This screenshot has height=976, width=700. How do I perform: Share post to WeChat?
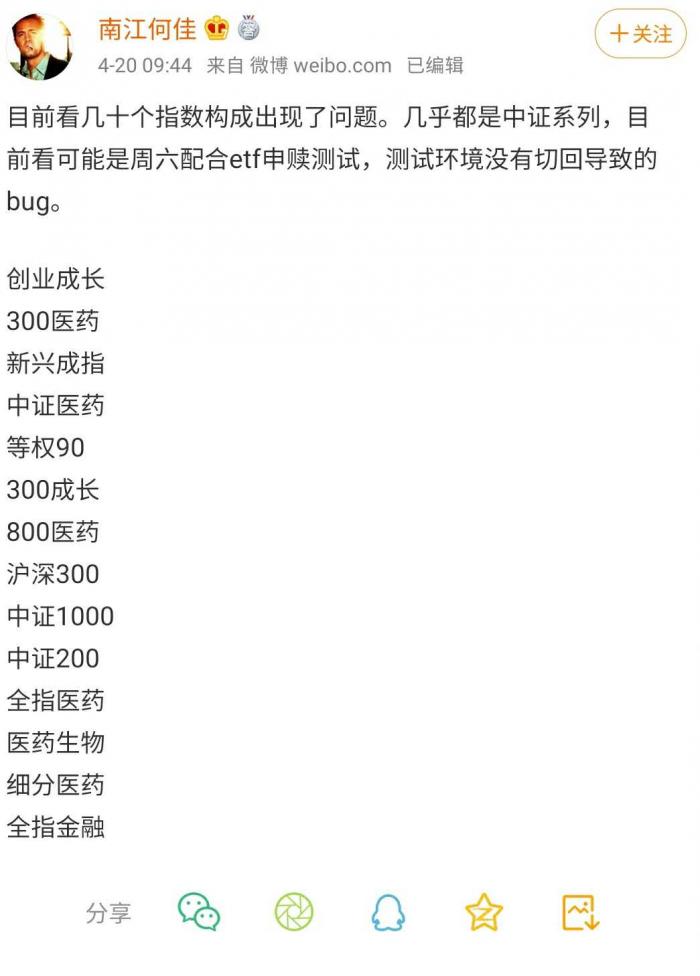[199, 912]
